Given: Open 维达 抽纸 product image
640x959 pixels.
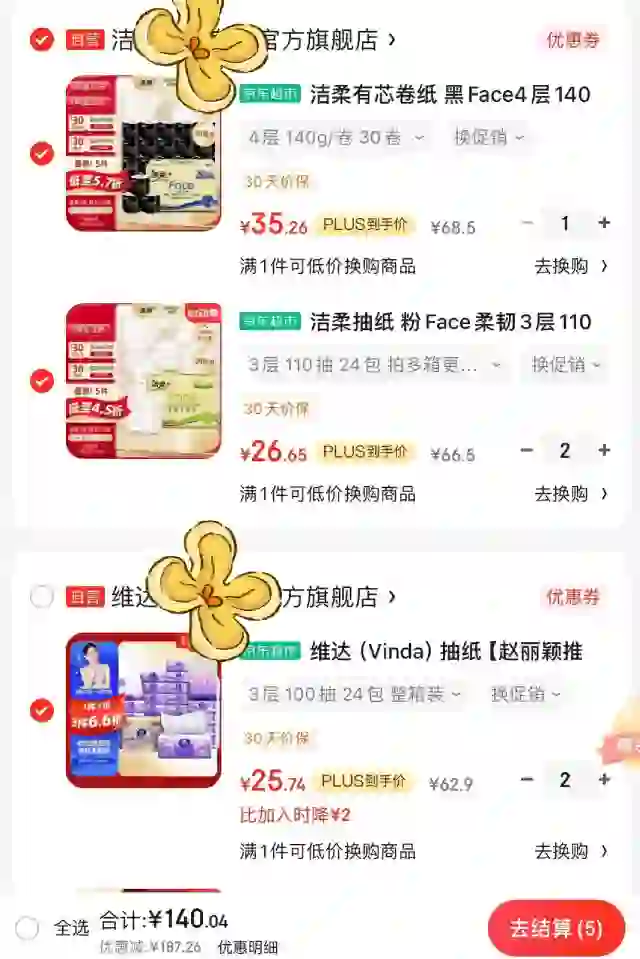Looking at the screenshot, I should 144,710.
